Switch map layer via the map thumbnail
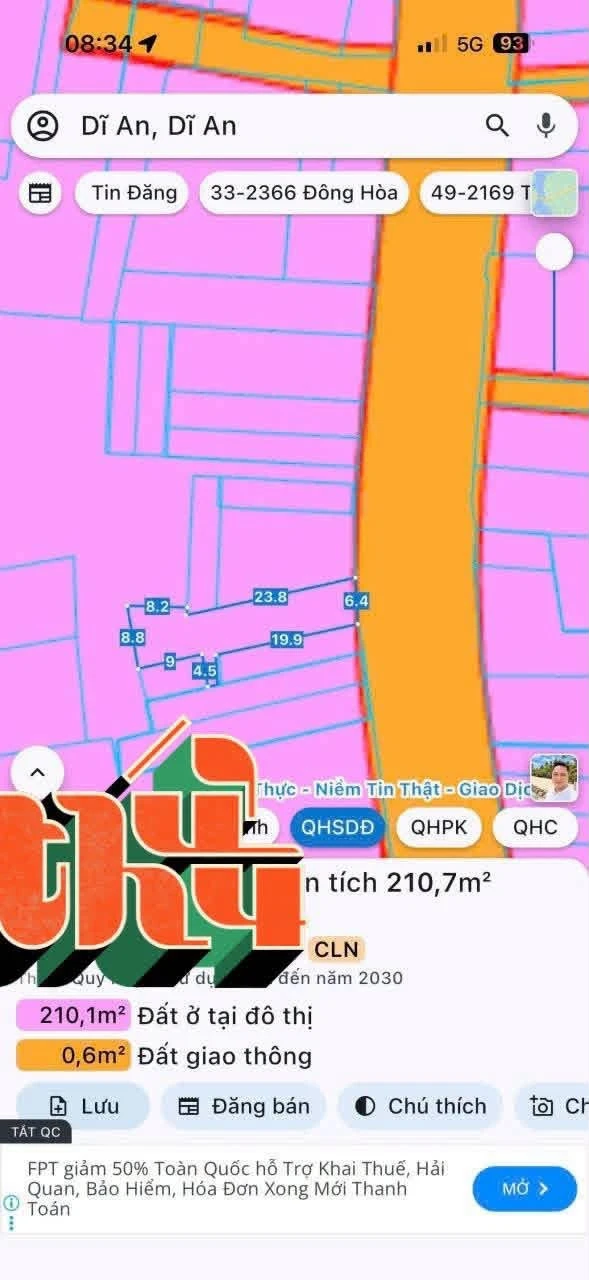This screenshot has width=589, height=1280. tap(555, 193)
